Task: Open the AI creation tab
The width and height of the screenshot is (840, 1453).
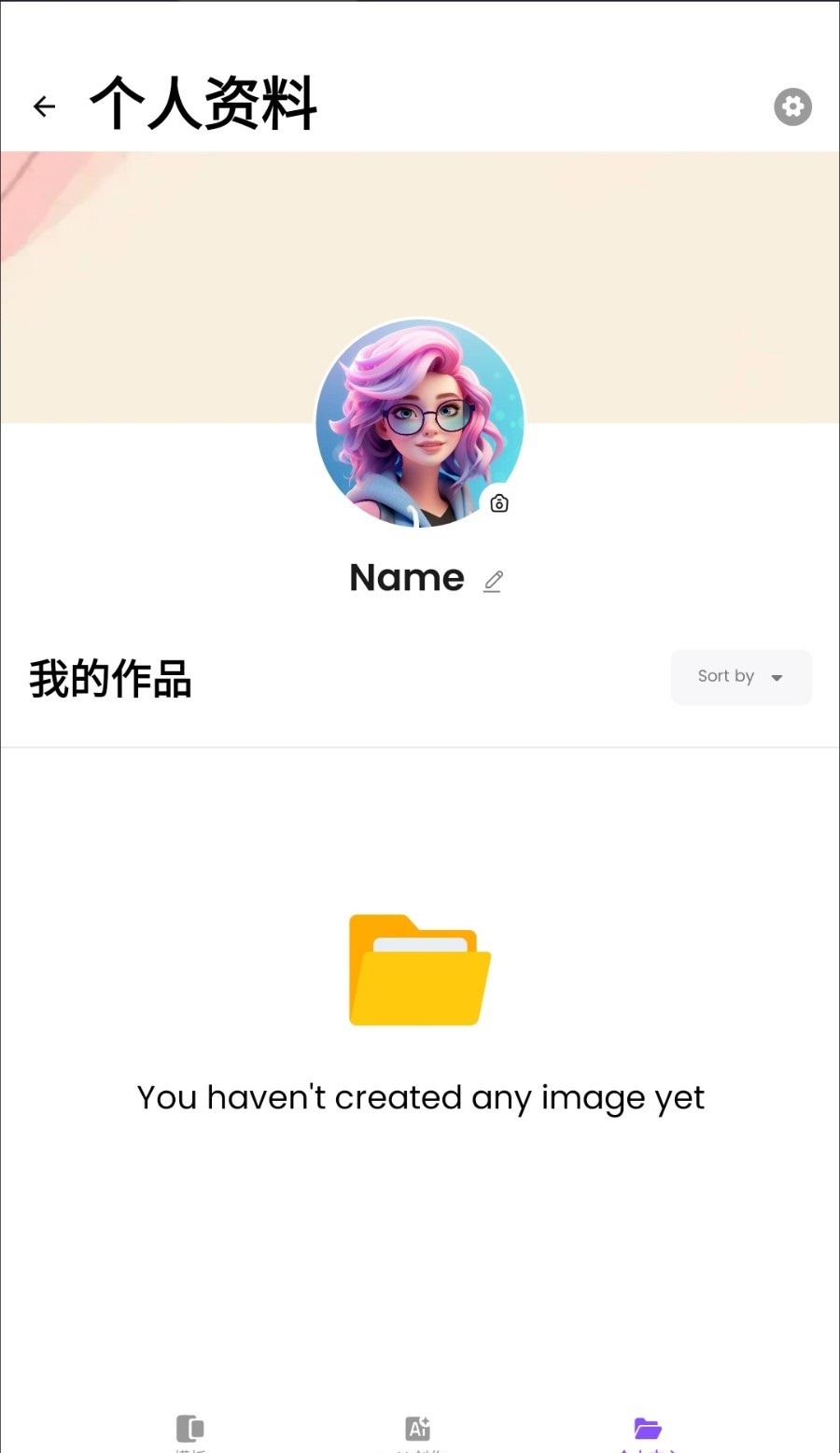Action: [x=418, y=1430]
